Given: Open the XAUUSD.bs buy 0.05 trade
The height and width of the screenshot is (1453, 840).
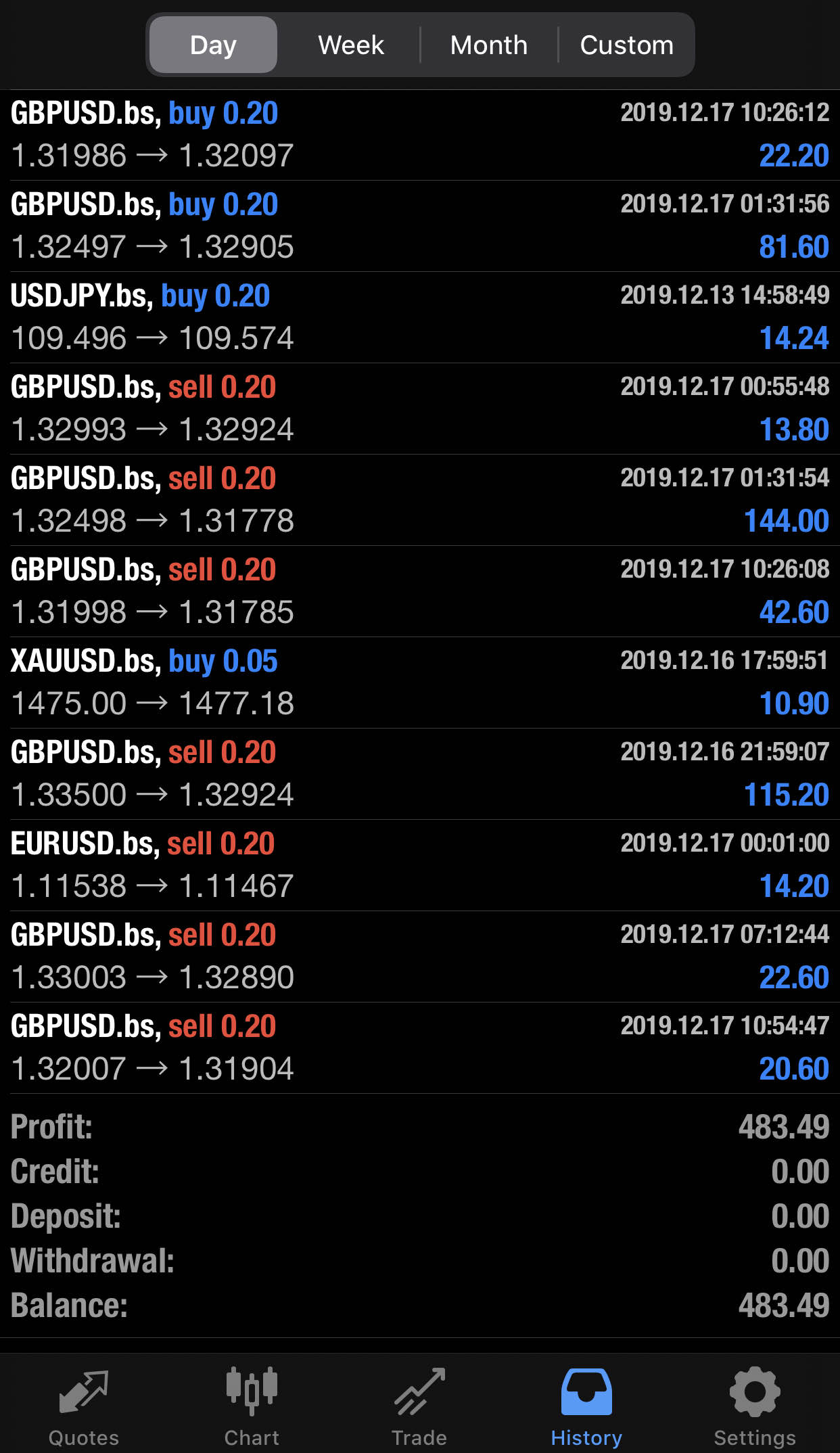Looking at the screenshot, I should [420, 683].
